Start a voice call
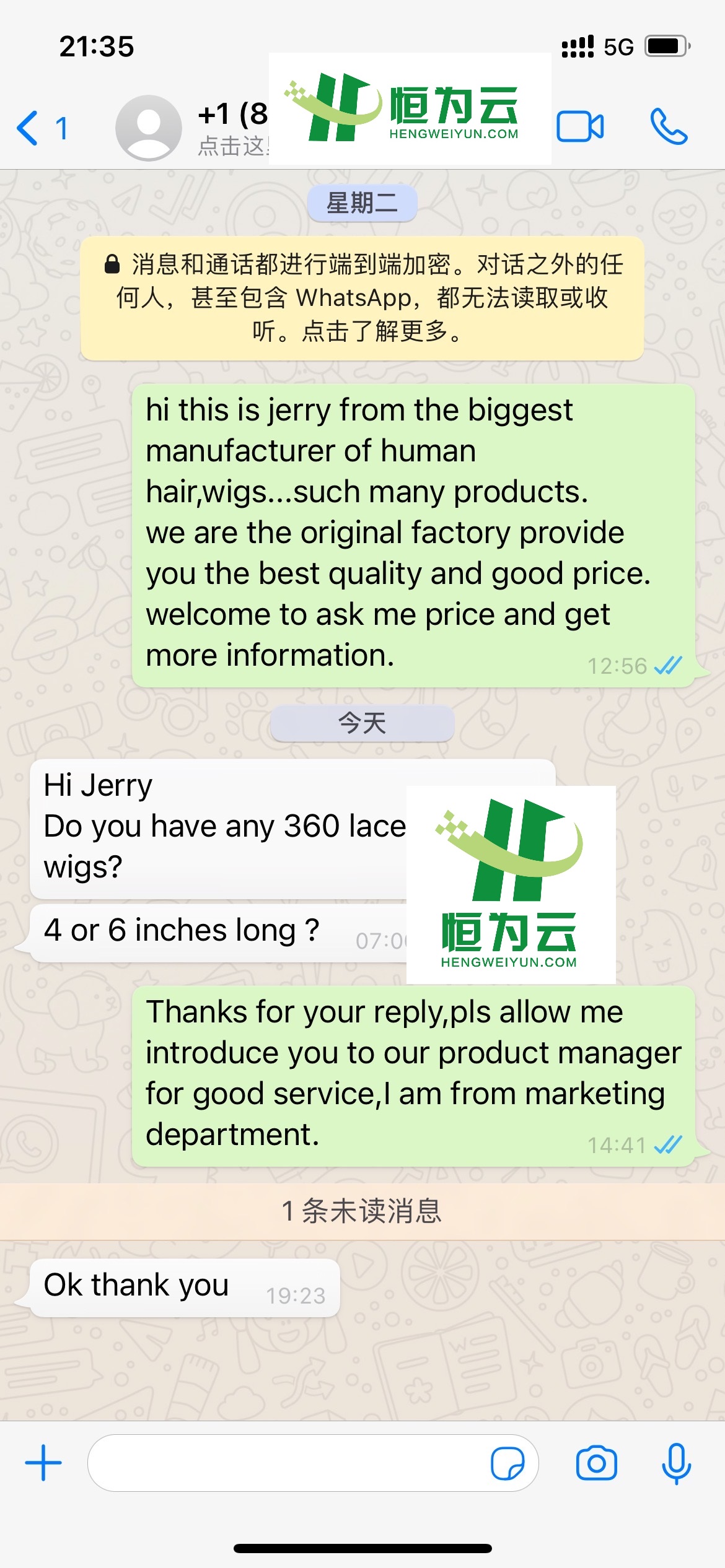The image size is (725, 1568). (x=668, y=127)
